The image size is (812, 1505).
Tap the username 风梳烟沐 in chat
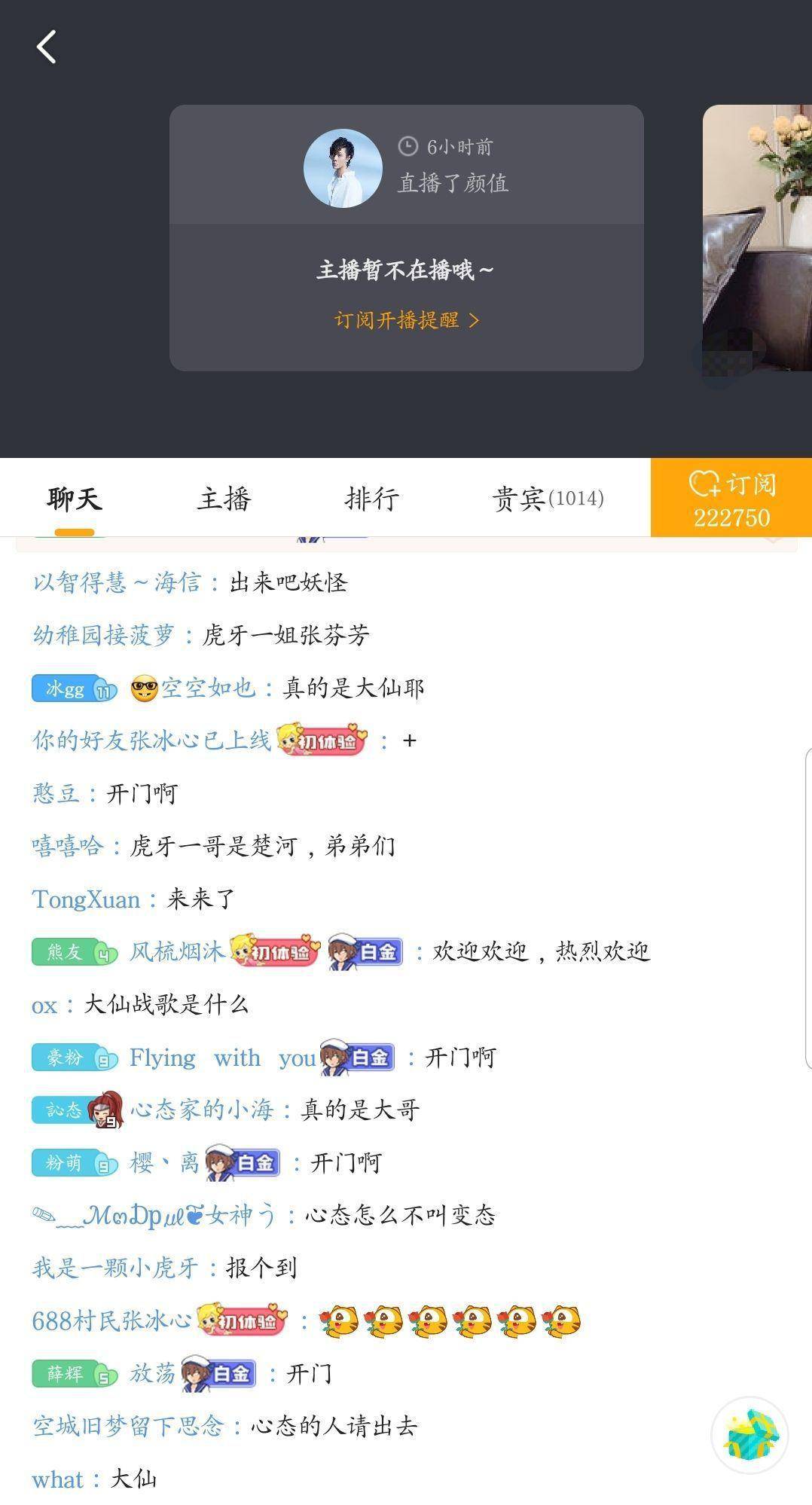(178, 952)
